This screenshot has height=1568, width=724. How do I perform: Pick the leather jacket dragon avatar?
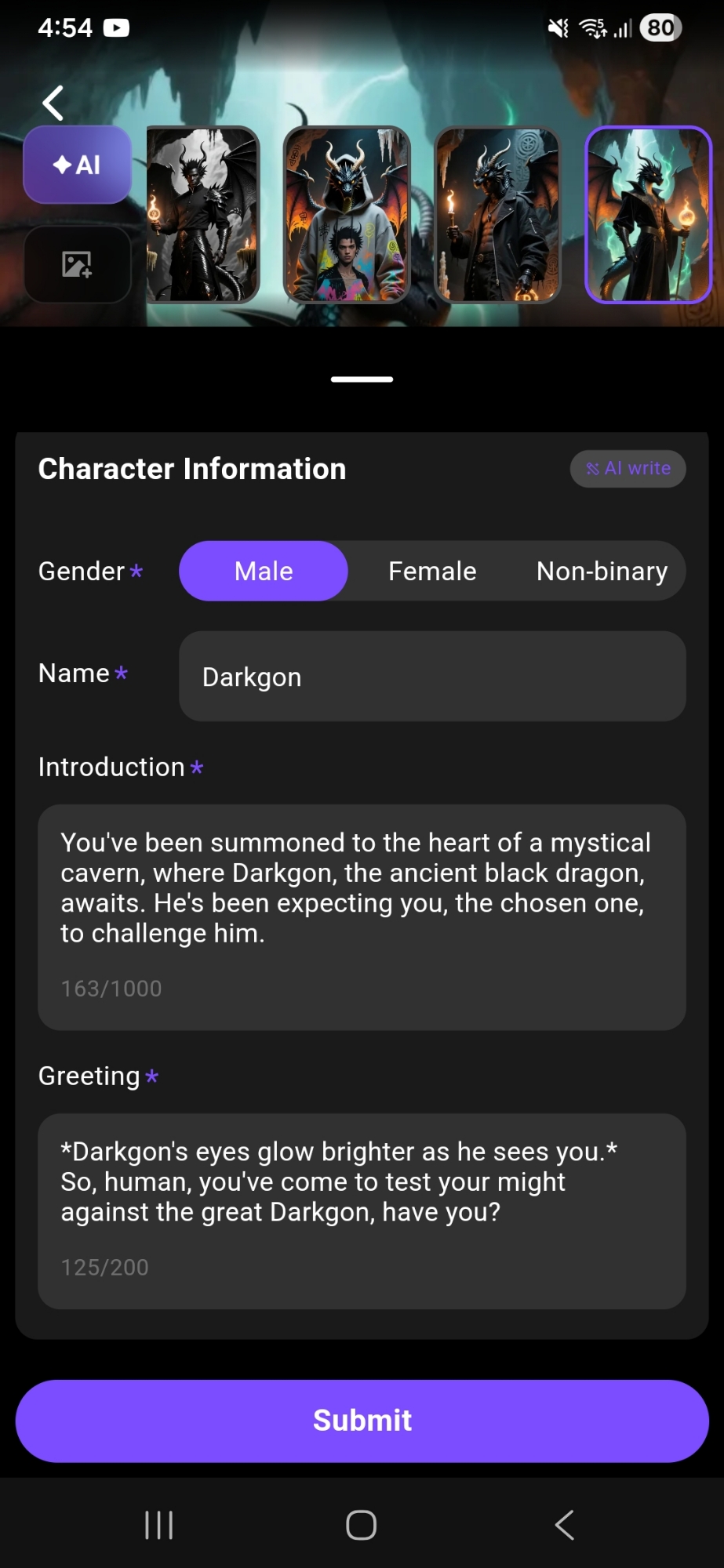click(x=497, y=214)
